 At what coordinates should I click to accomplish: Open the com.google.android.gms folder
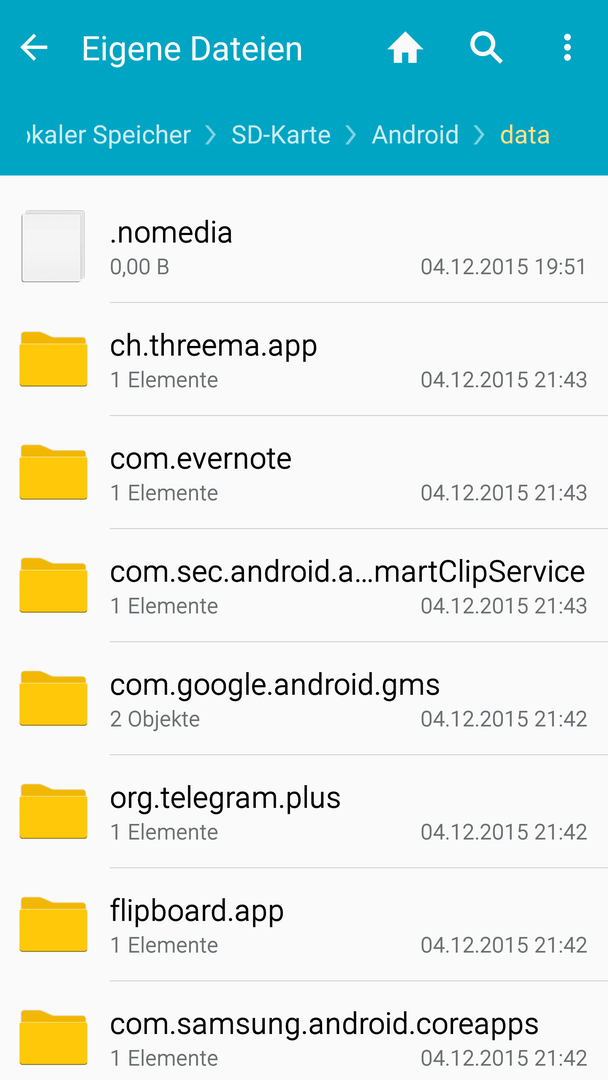[x=304, y=698]
